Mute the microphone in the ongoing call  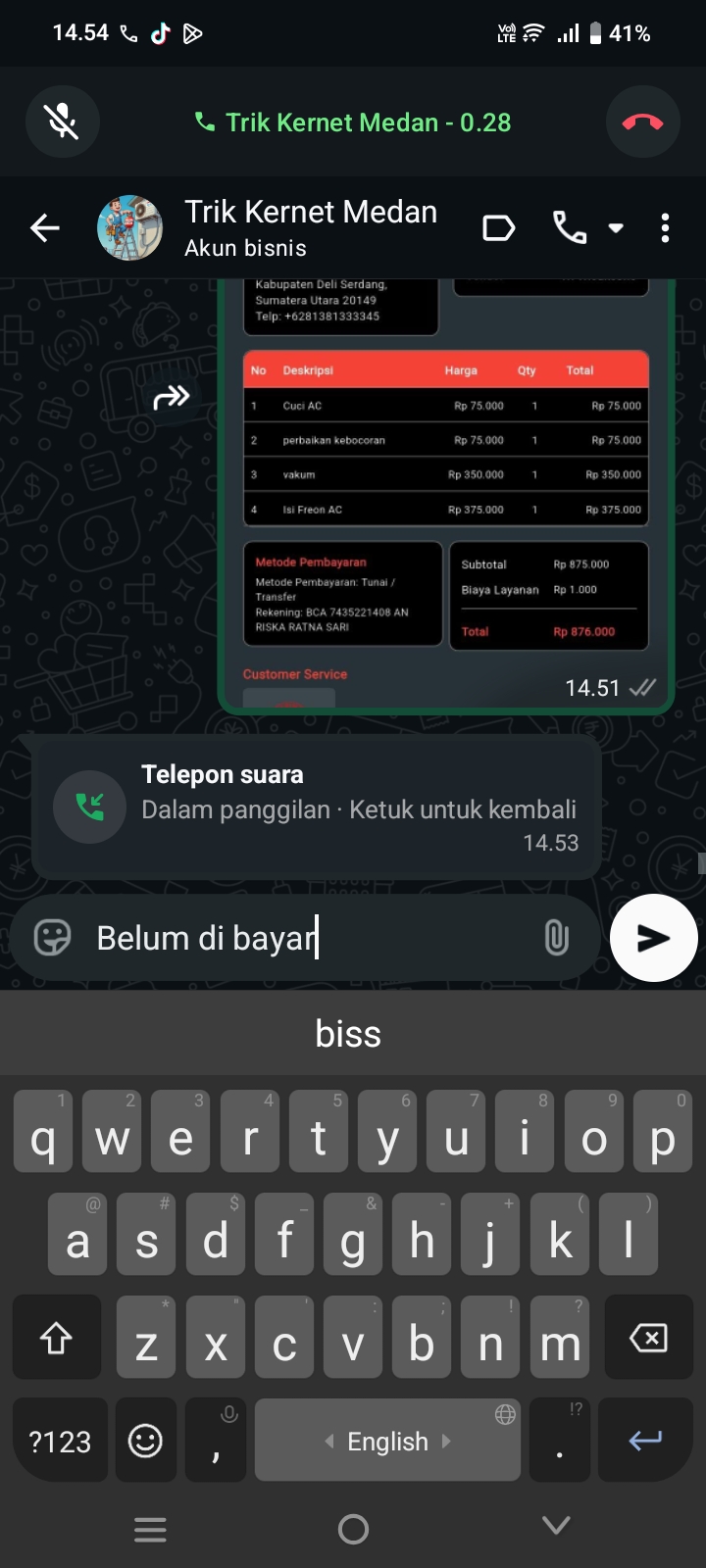(63, 122)
